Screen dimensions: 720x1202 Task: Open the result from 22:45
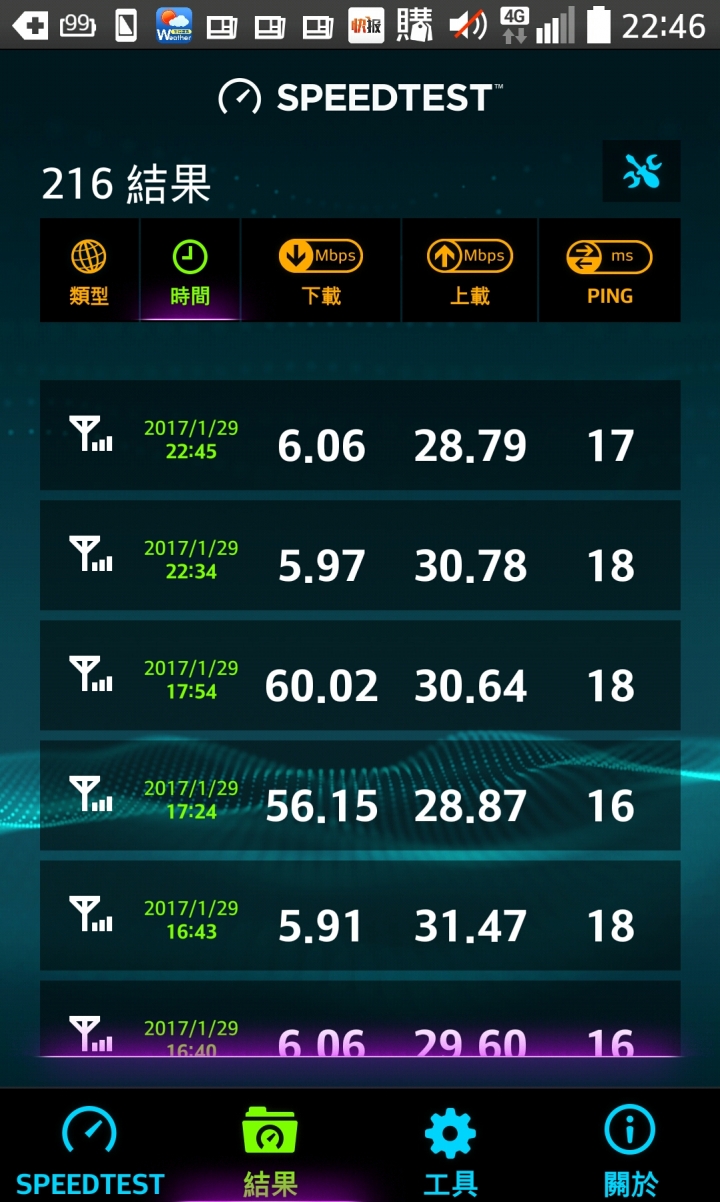(x=360, y=435)
